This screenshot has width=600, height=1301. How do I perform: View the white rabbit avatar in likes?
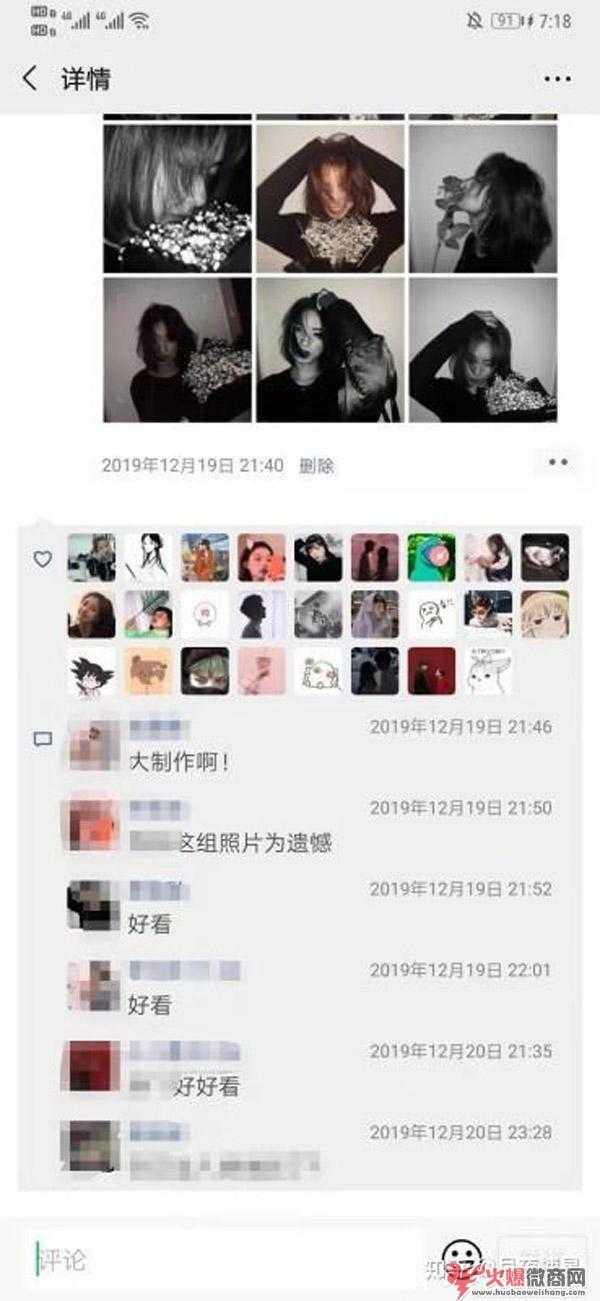[x=488, y=672]
